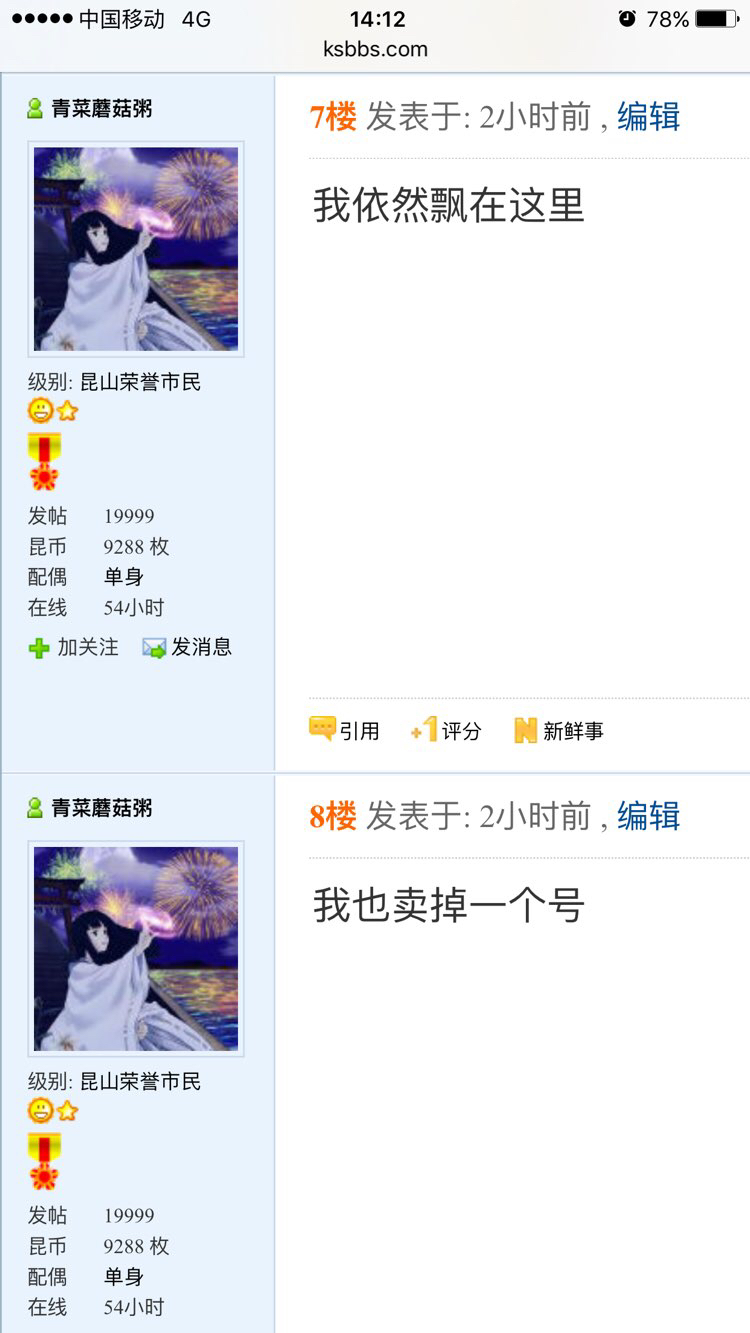Viewport: 750px width, 1333px height.
Task: Rate the 7楼 post with 评分
Action: click(x=446, y=731)
